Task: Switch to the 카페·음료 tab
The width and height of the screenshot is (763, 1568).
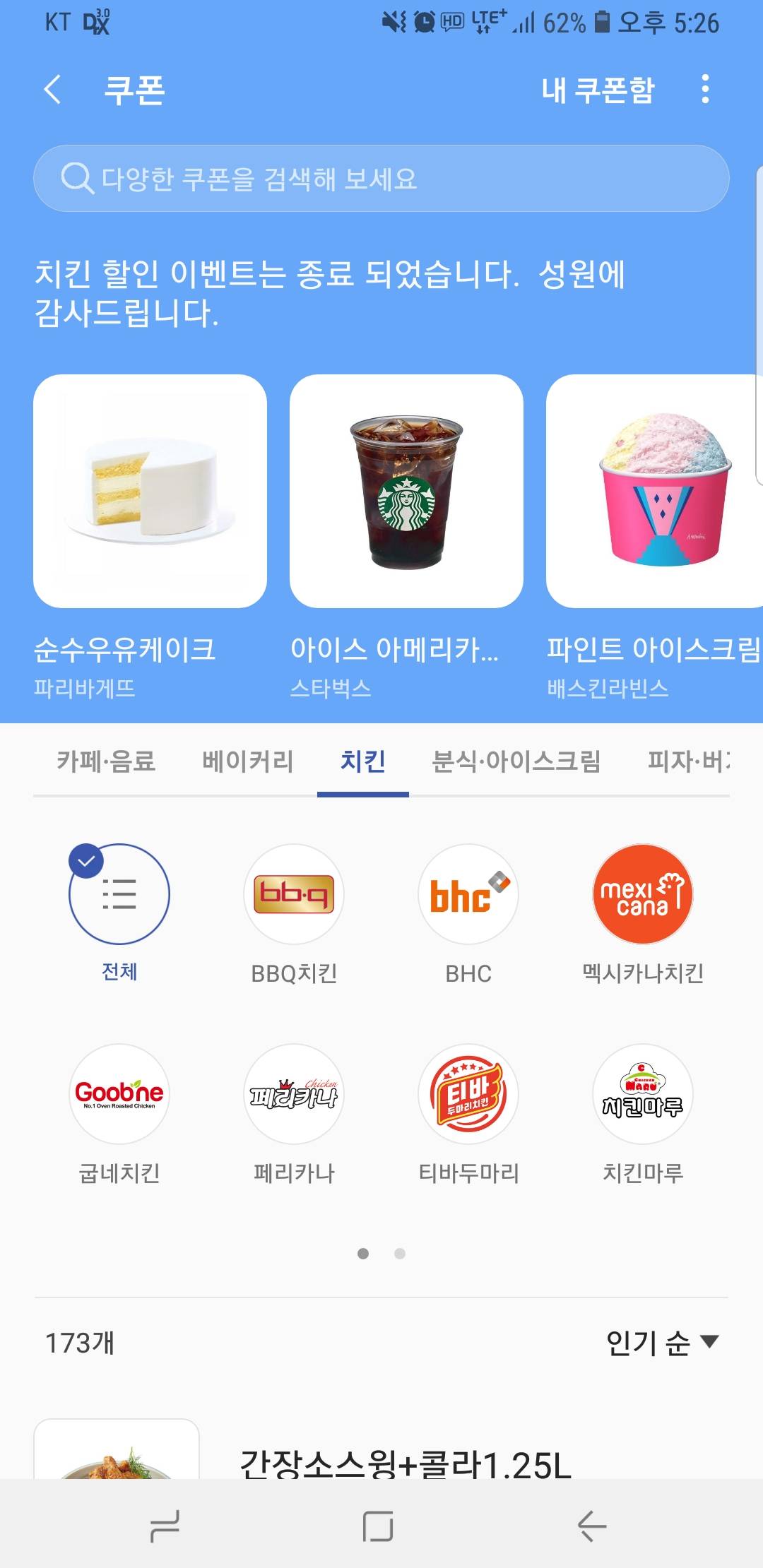Action: click(106, 761)
